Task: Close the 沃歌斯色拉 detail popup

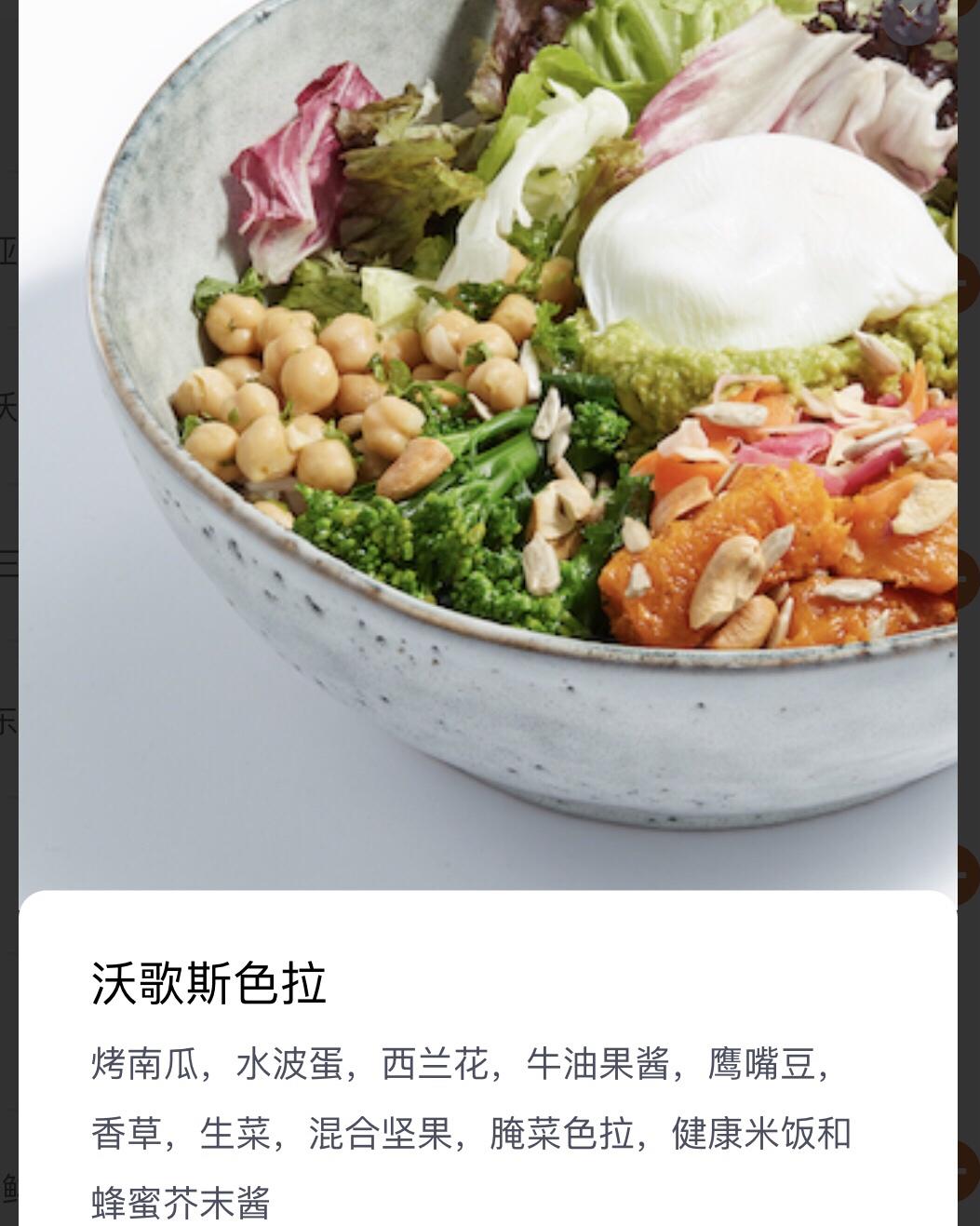Action: [910, 18]
